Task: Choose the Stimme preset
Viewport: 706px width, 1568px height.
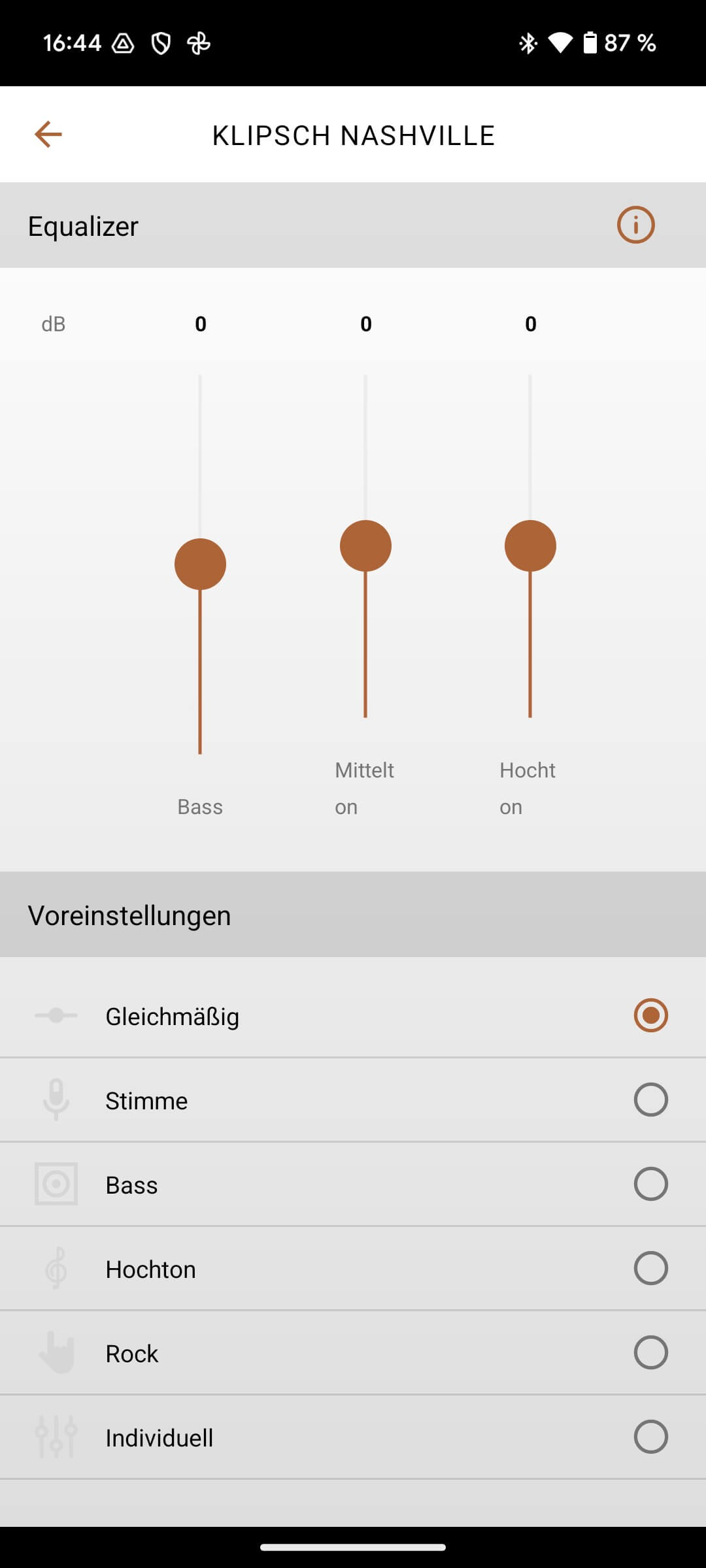Action: [x=650, y=1100]
